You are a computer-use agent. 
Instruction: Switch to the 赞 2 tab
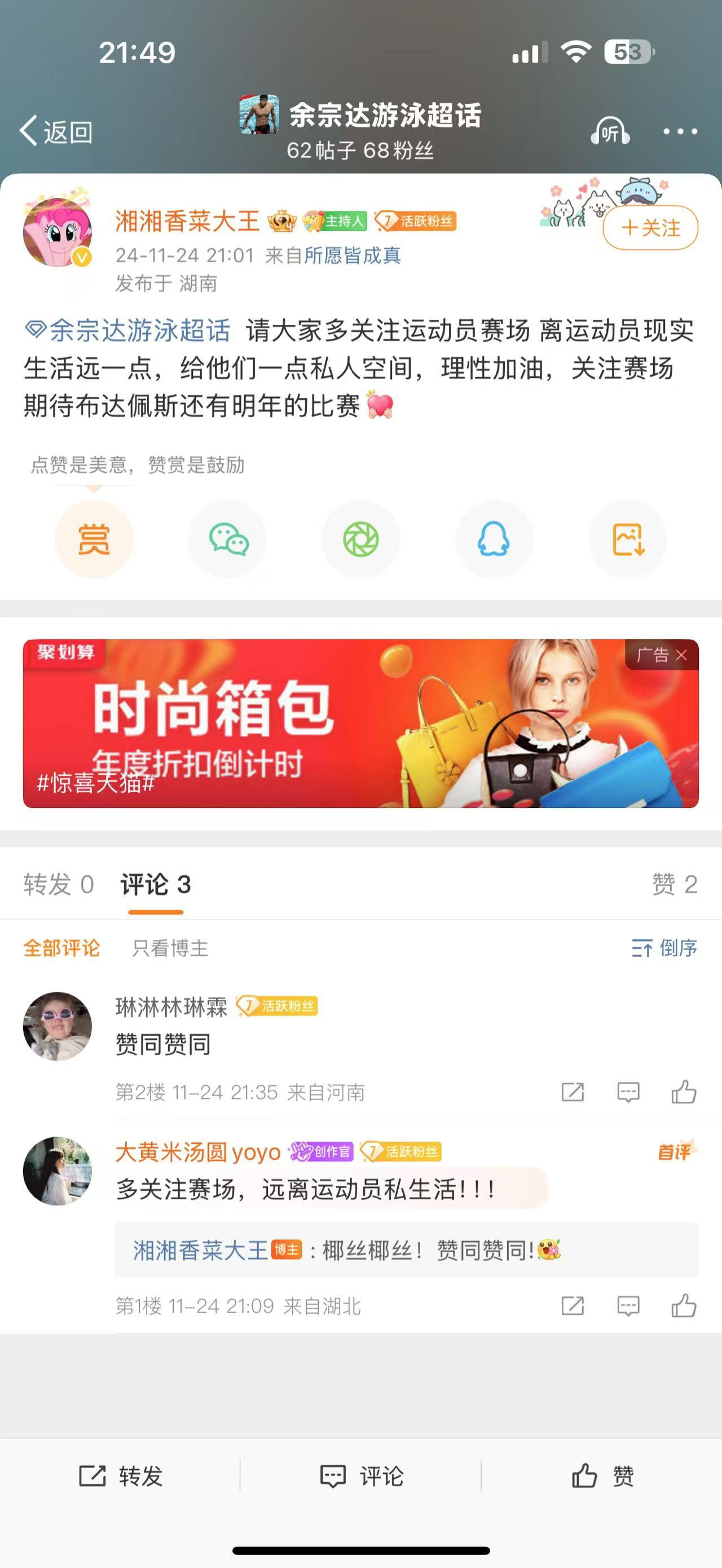(x=674, y=885)
